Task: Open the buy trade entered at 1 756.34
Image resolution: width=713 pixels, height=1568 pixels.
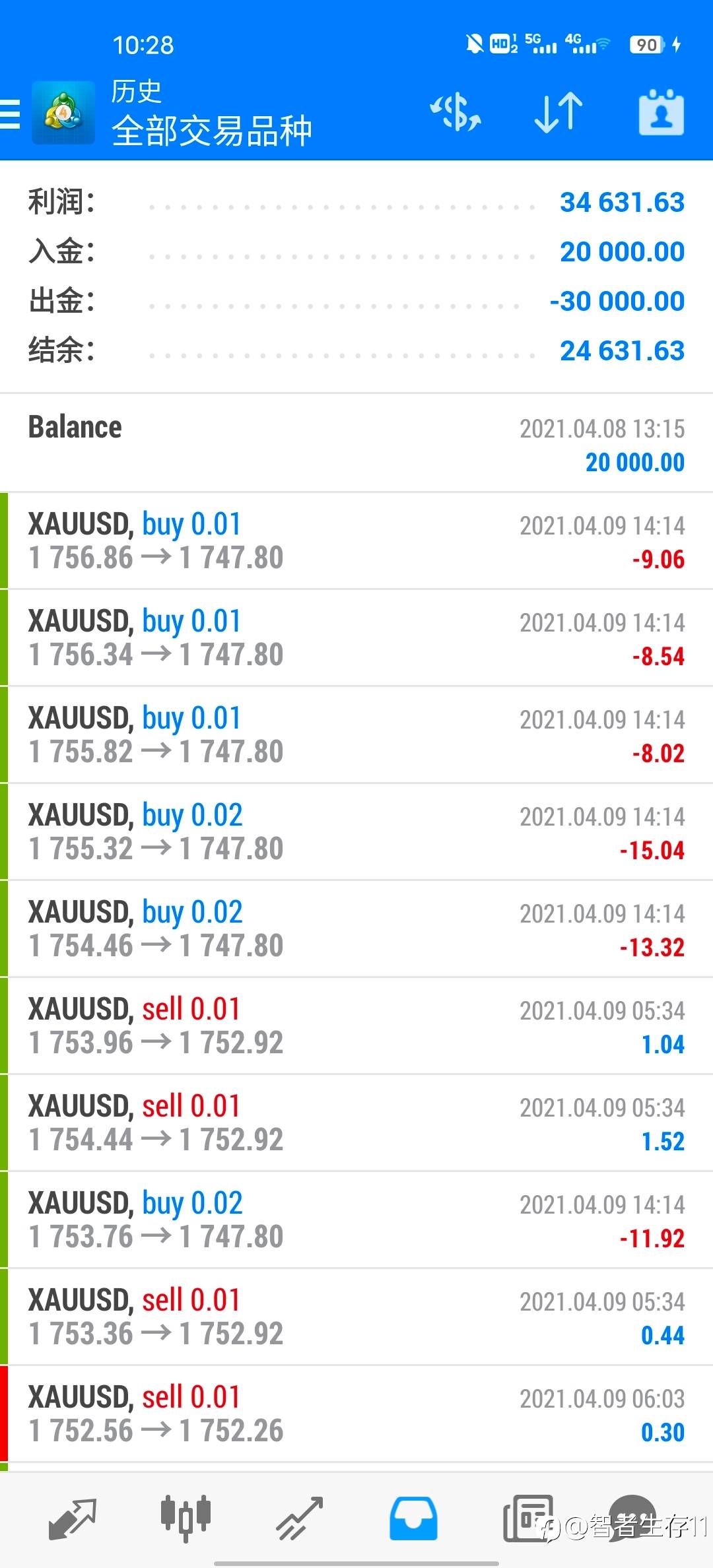Action: click(x=356, y=637)
